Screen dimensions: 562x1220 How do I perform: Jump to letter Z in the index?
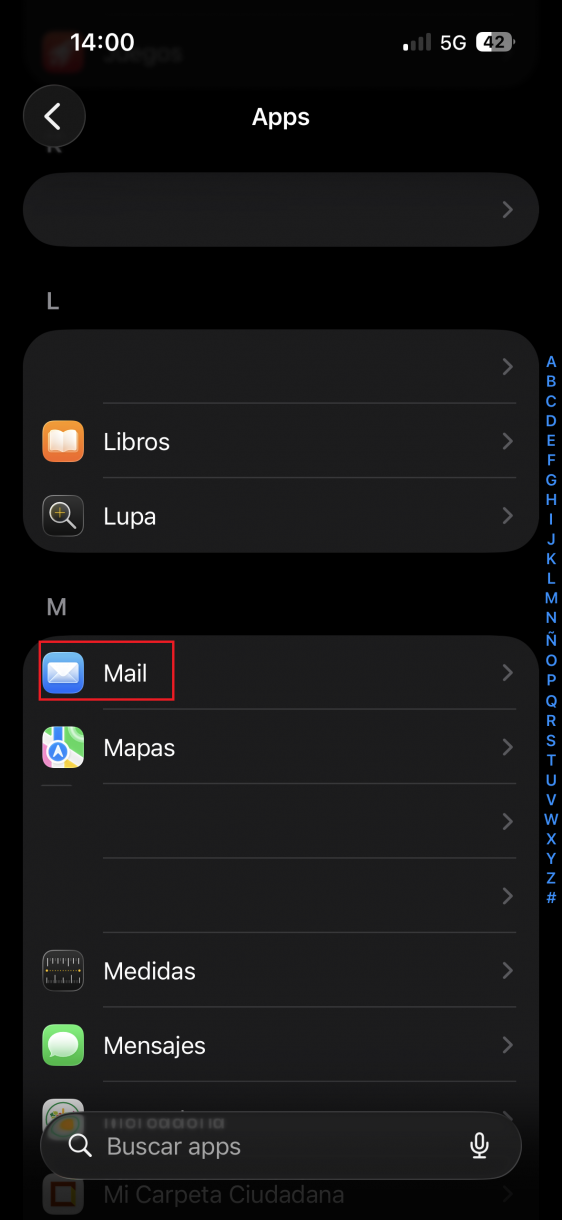(551, 878)
